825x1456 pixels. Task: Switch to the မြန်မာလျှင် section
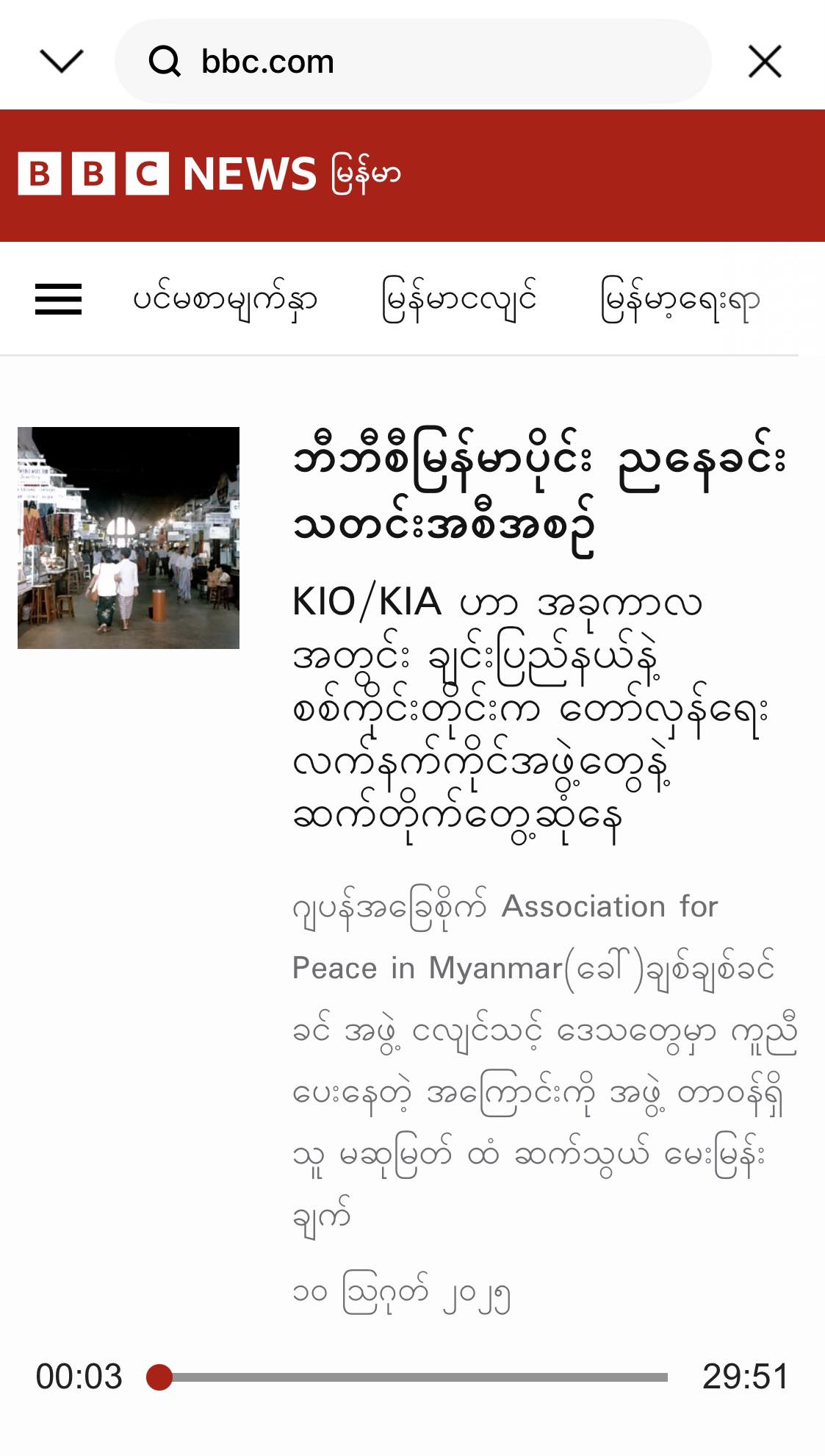[x=459, y=300]
